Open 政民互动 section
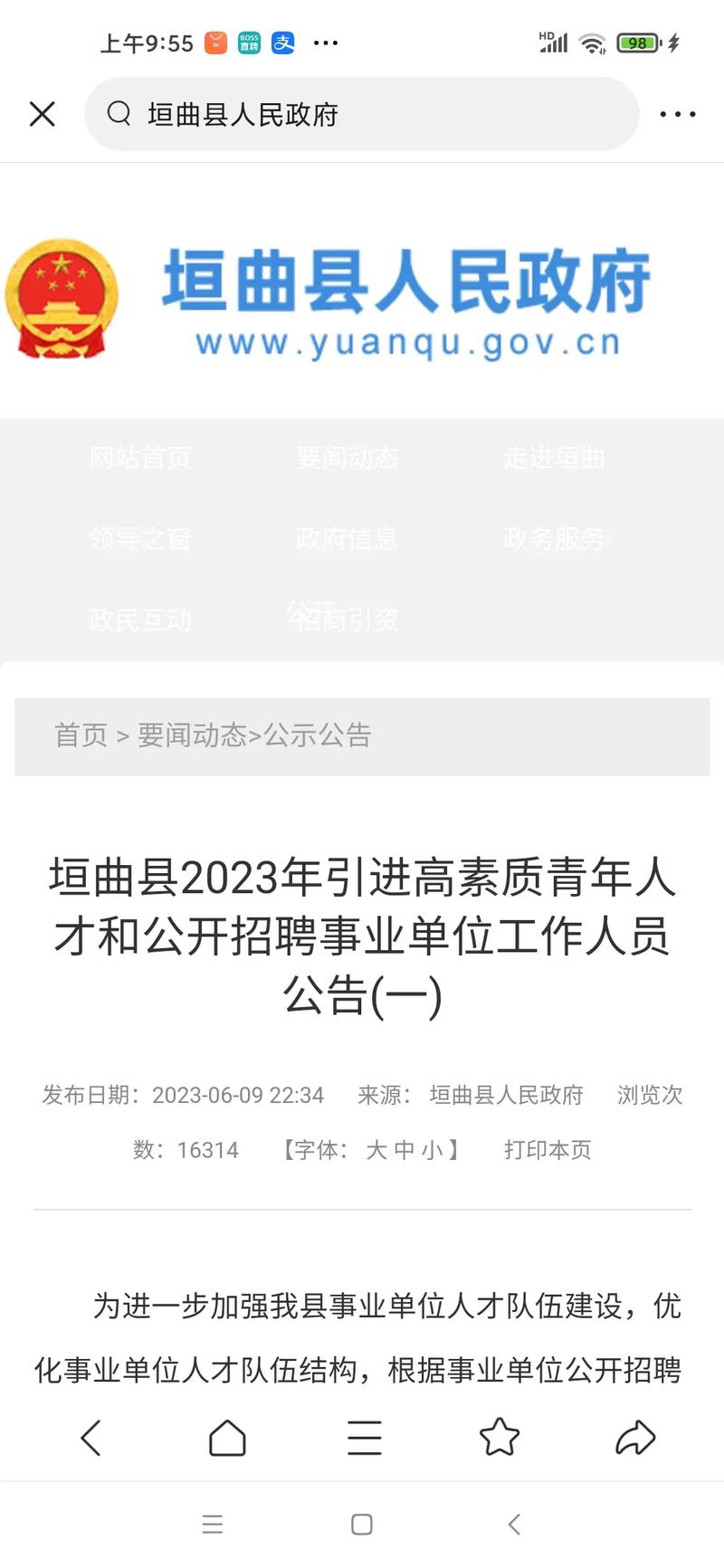The height and width of the screenshot is (1568, 724). coord(140,621)
